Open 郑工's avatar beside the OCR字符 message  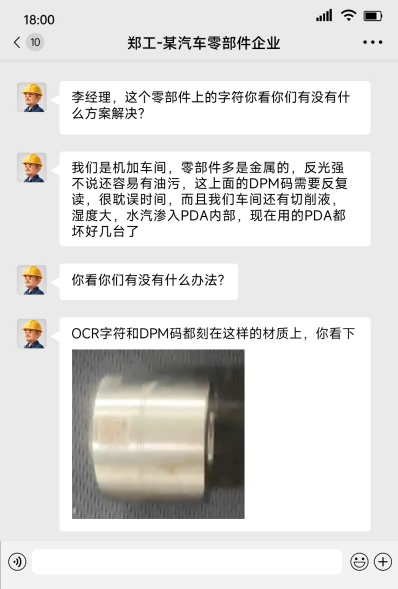click(x=32, y=334)
